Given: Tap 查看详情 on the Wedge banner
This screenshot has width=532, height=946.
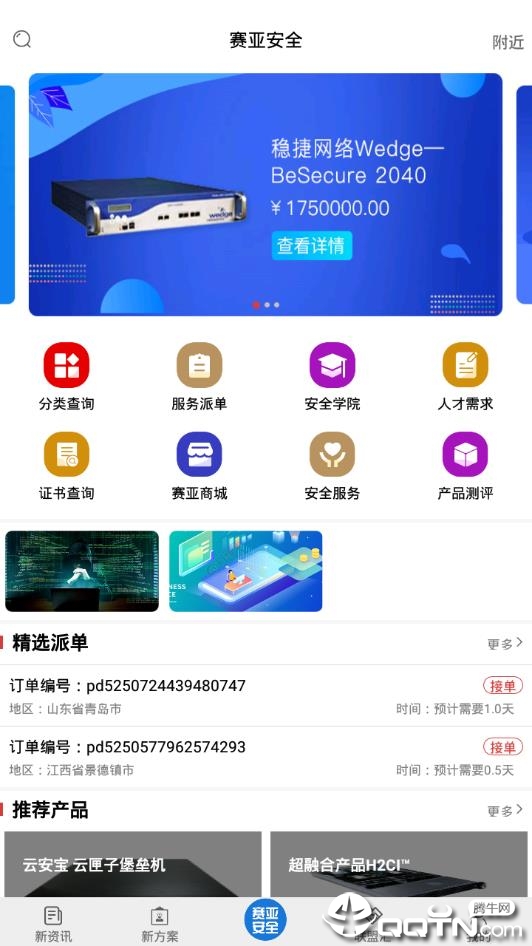Looking at the screenshot, I should coord(311,246).
